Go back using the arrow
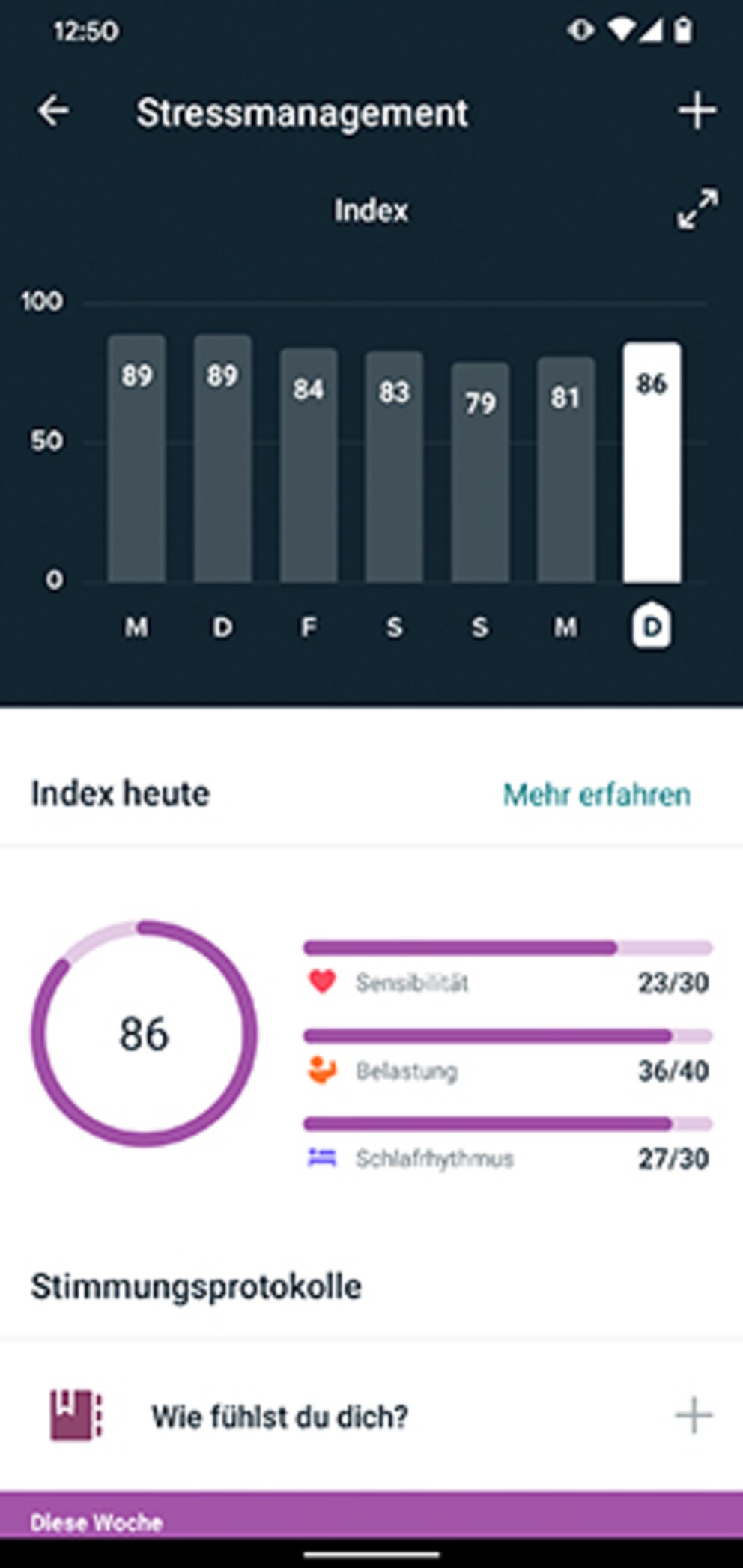Screen dimensions: 743x1568 coord(53,111)
